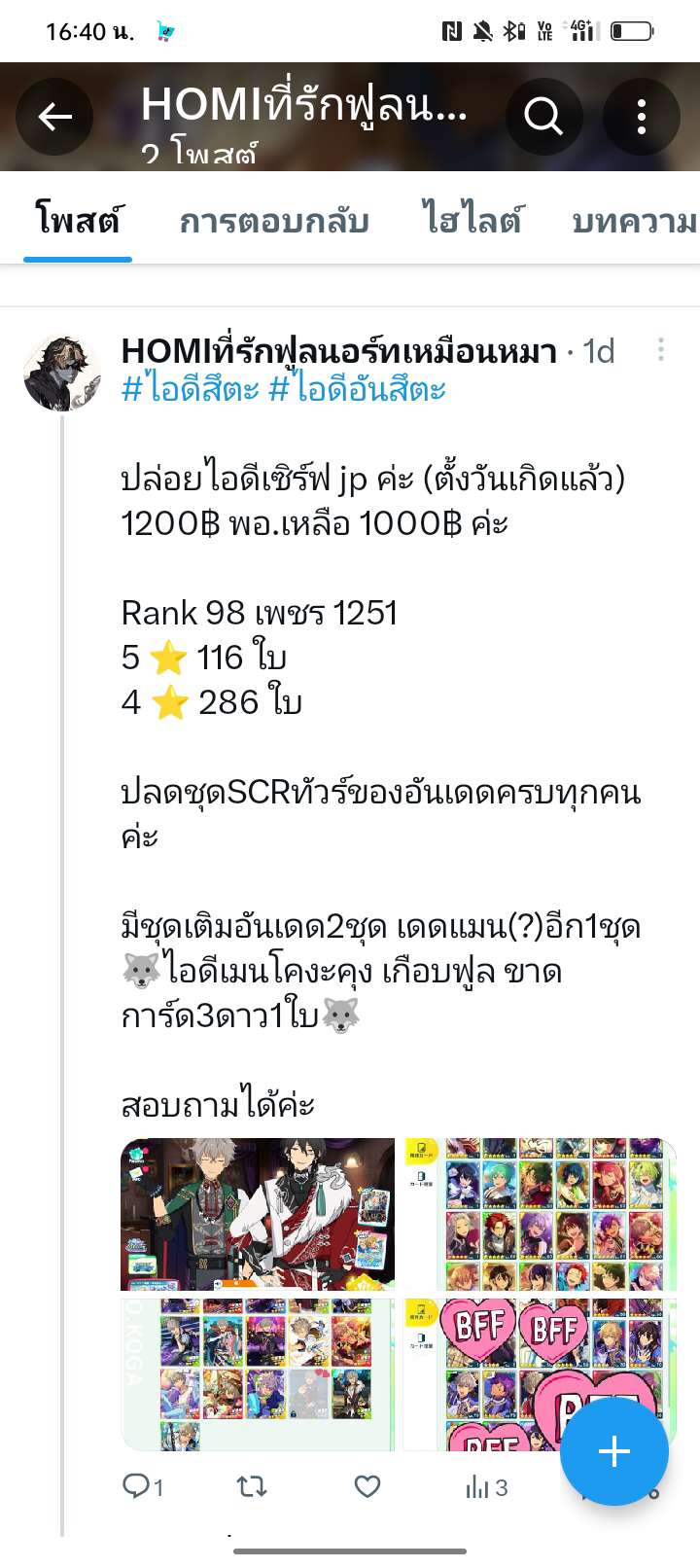Go back using the arrow button

(55, 118)
